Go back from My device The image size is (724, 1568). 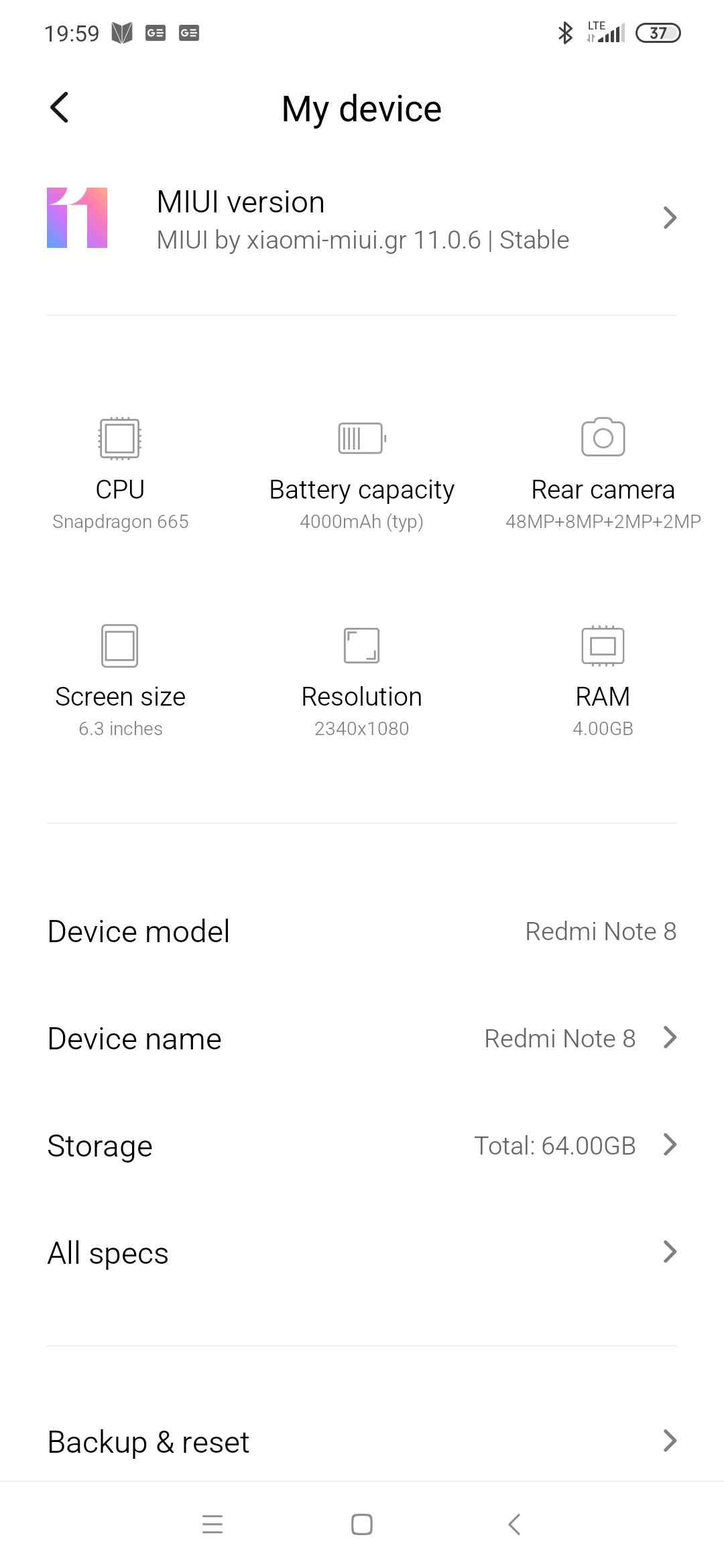[x=60, y=108]
